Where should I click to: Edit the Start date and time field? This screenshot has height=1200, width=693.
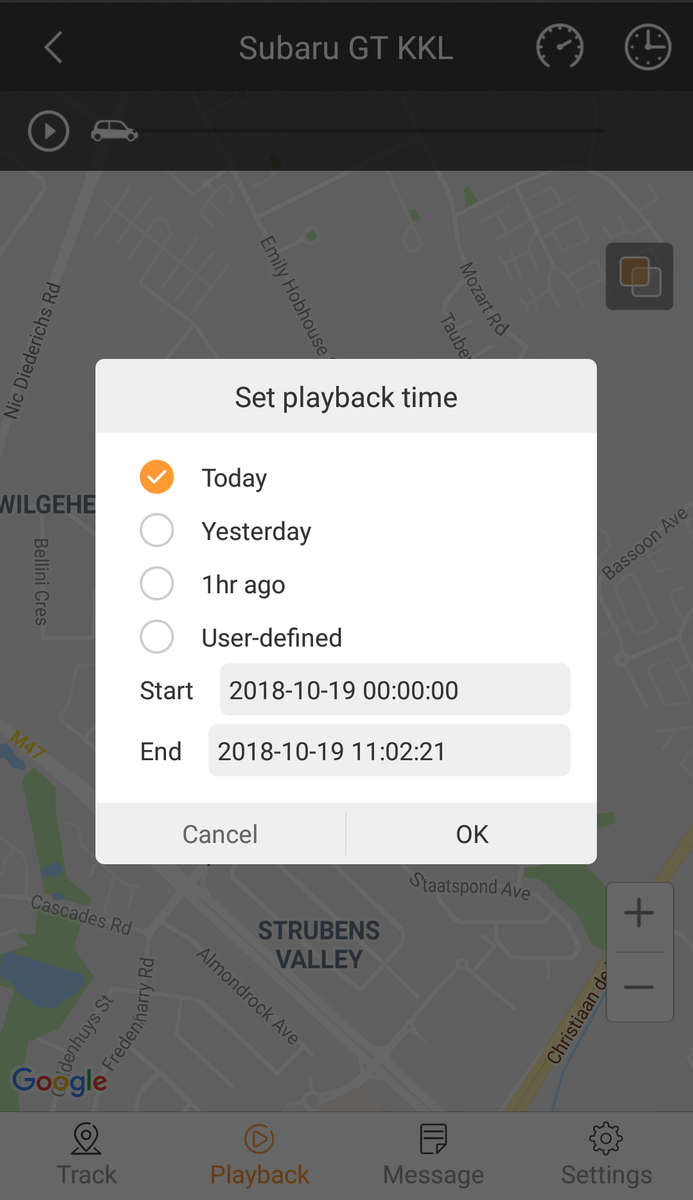tap(394, 690)
